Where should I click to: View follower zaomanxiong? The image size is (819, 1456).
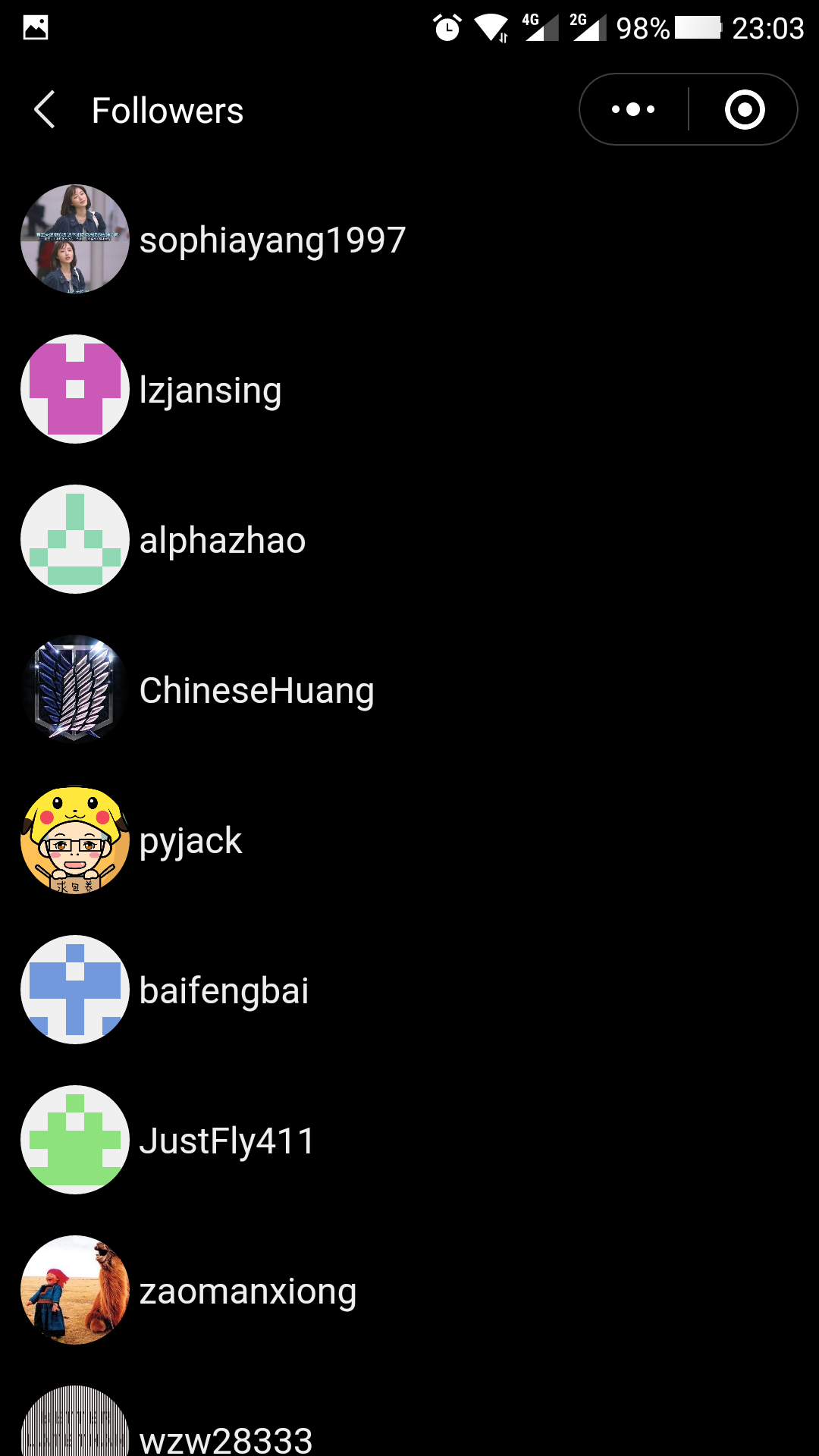click(247, 1291)
